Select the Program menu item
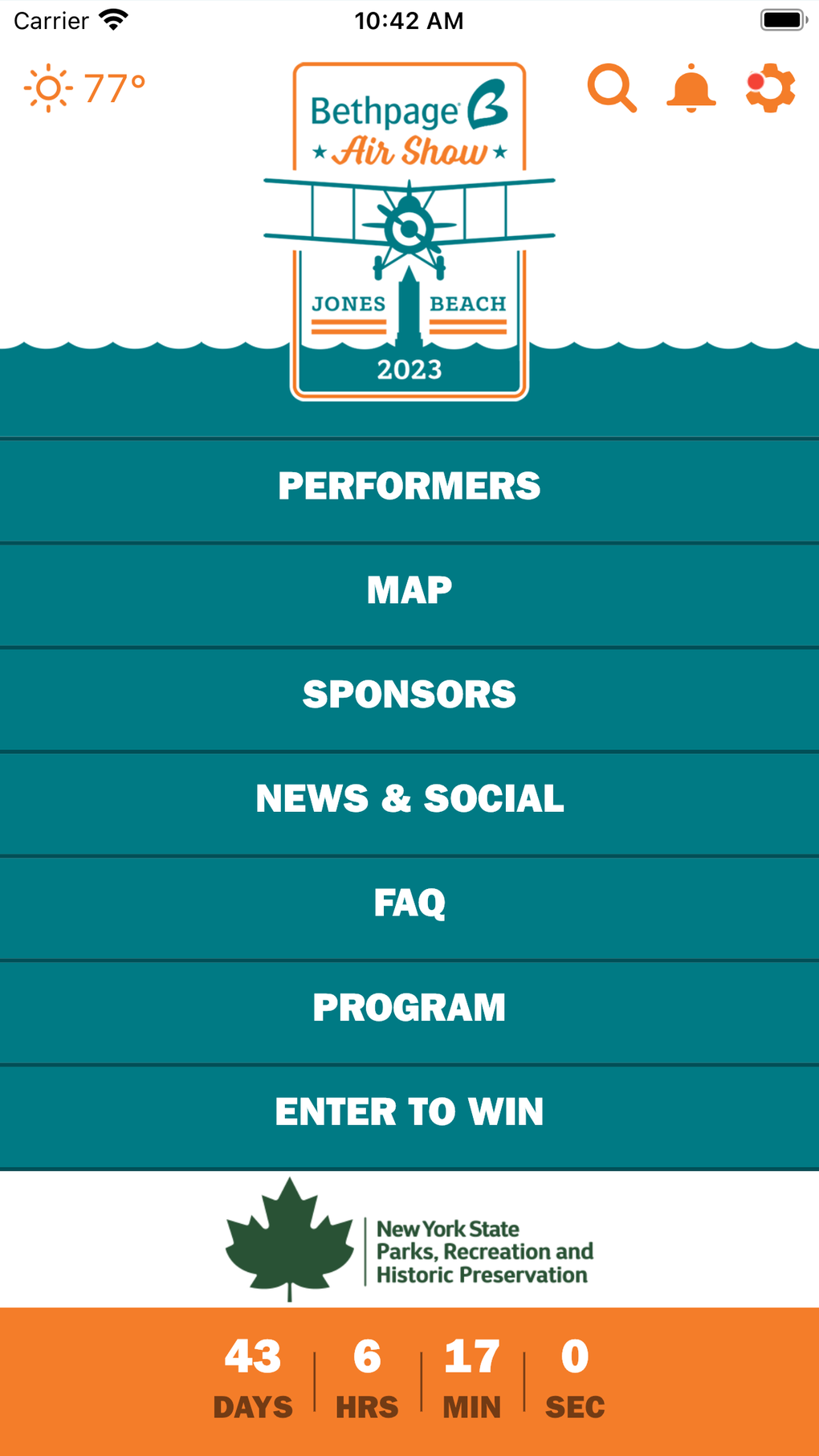 [x=409, y=1009]
